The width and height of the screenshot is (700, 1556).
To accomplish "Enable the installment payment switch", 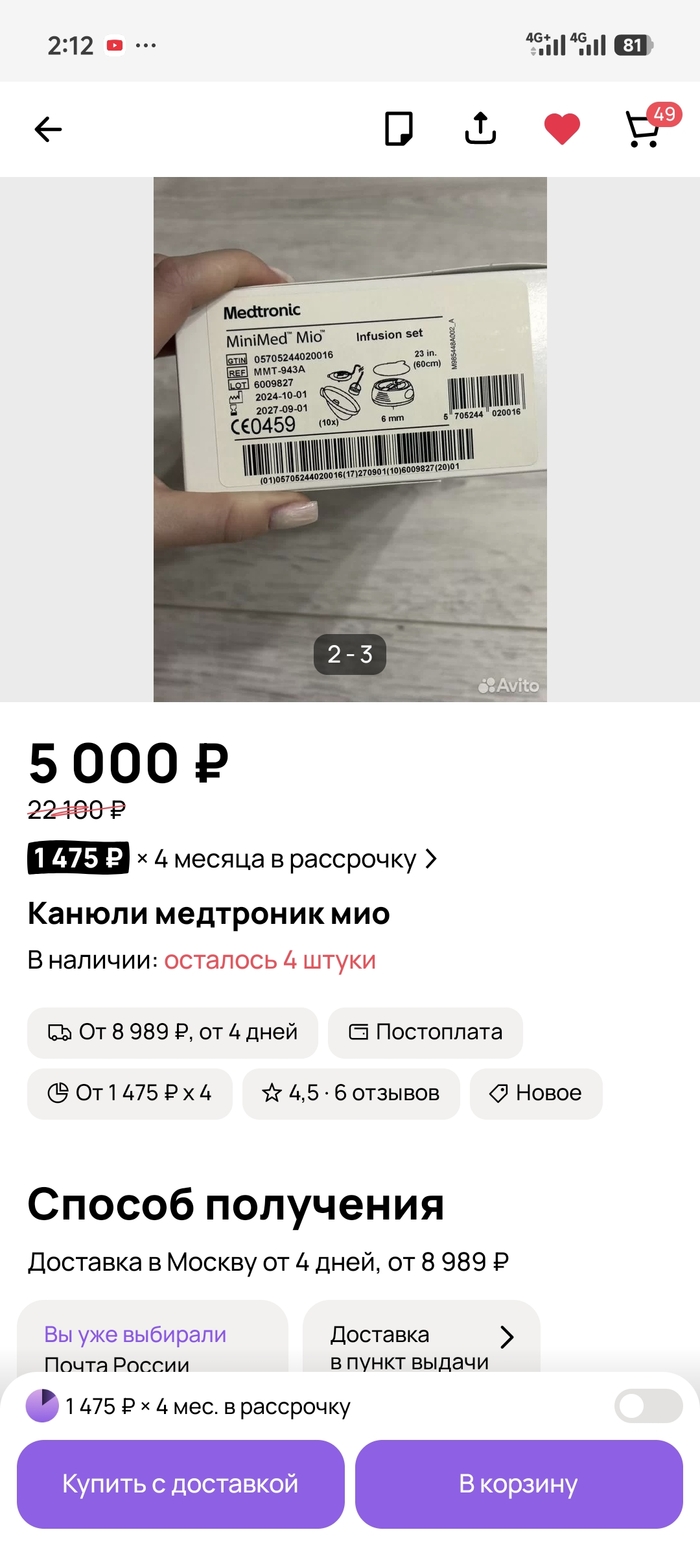I will click(648, 1406).
